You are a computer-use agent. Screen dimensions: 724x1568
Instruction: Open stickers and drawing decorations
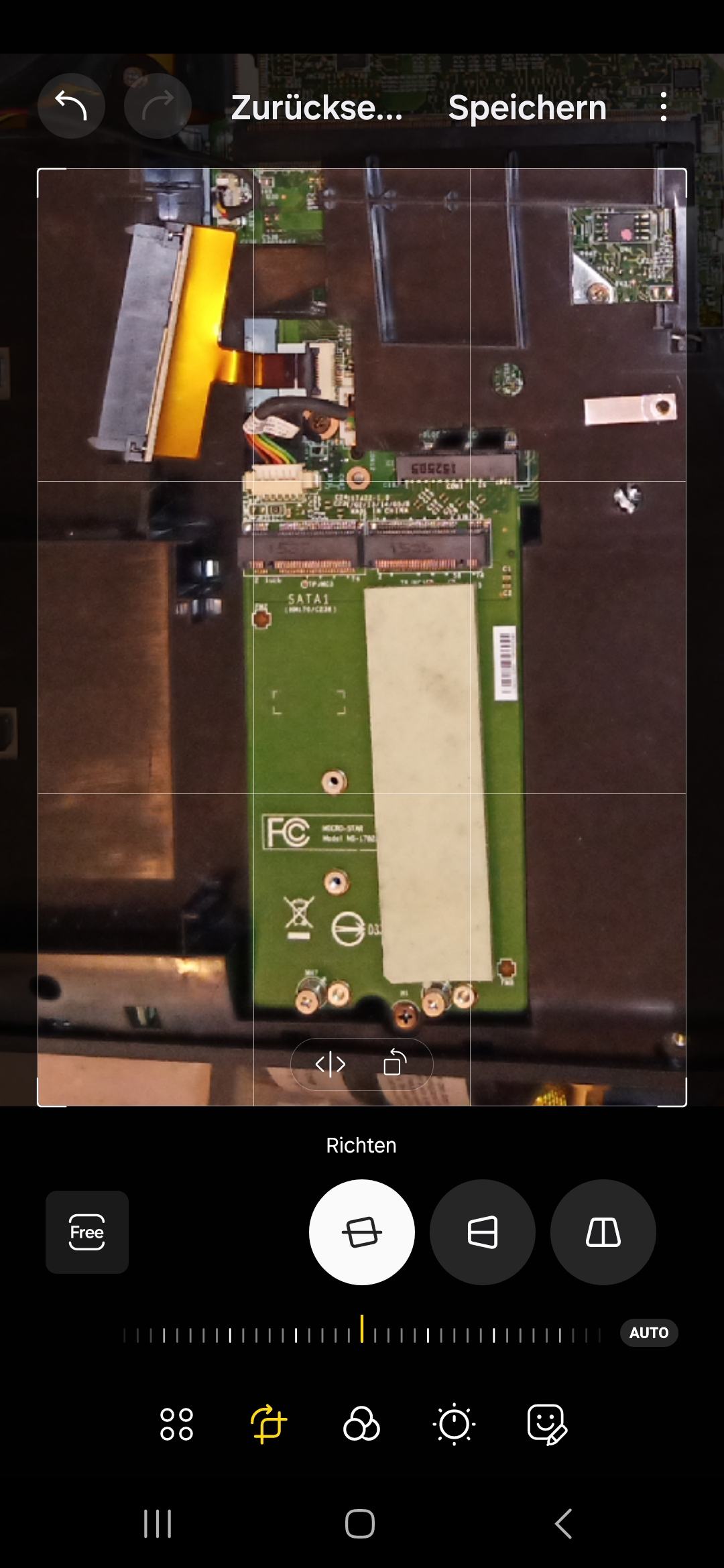[546, 1424]
